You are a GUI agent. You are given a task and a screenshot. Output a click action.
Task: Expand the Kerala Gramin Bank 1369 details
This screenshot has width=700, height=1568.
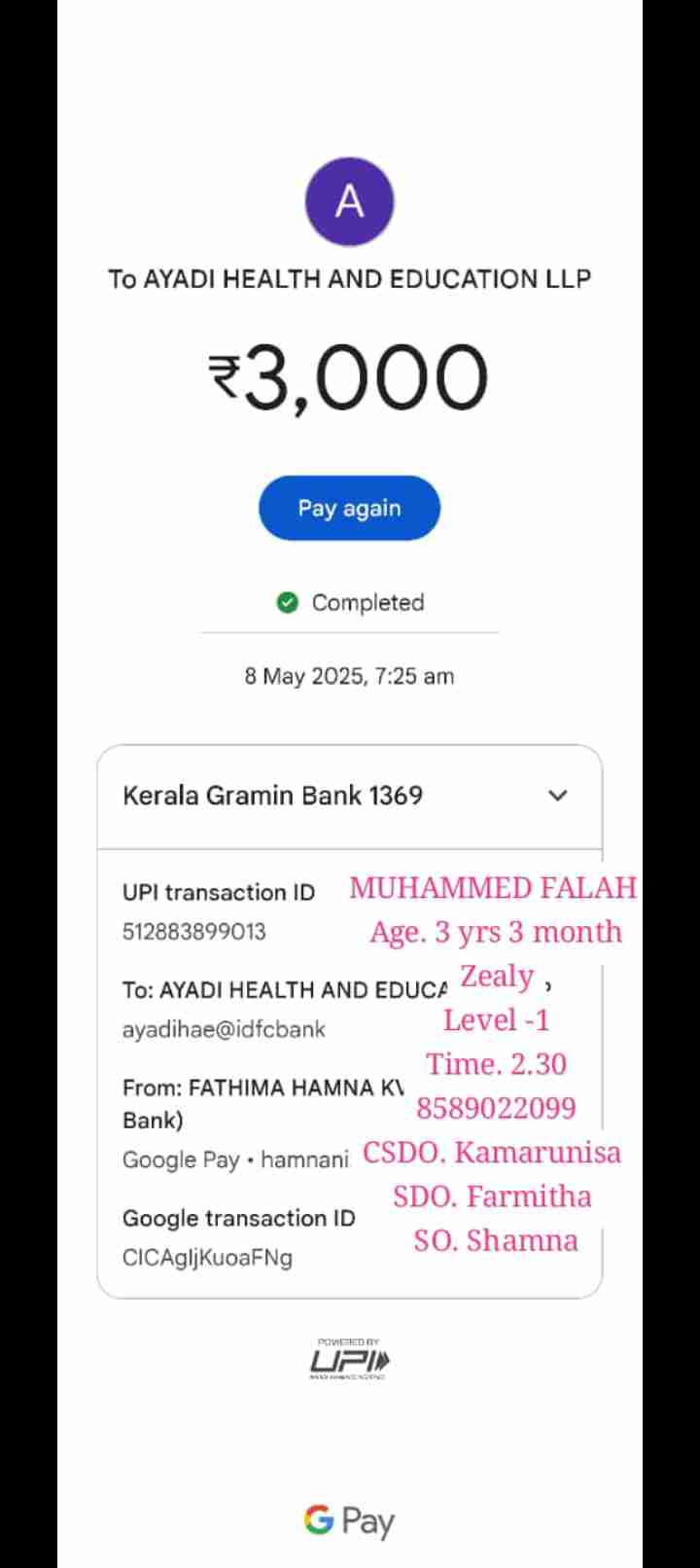click(x=557, y=796)
